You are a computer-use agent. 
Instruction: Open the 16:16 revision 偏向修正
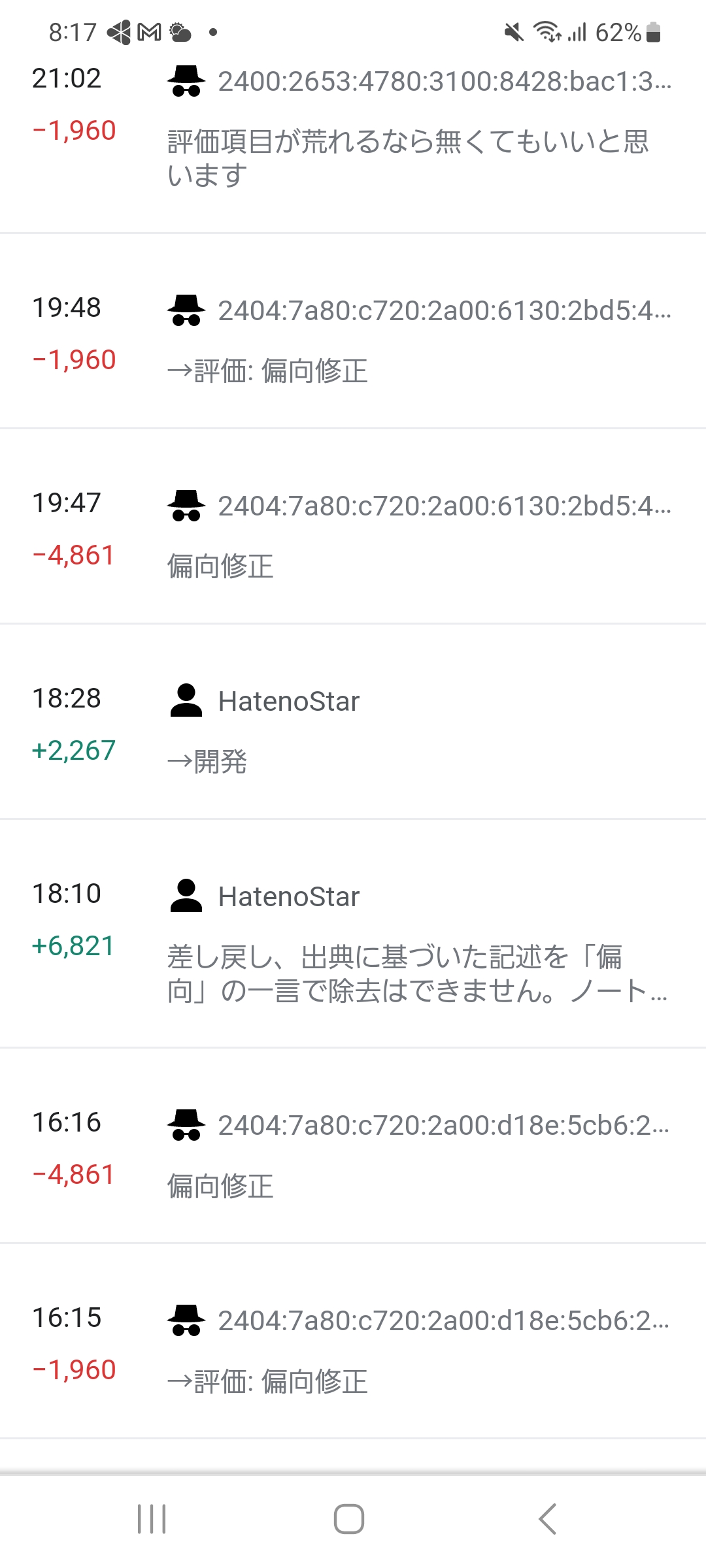click(x=353, y=1146)
